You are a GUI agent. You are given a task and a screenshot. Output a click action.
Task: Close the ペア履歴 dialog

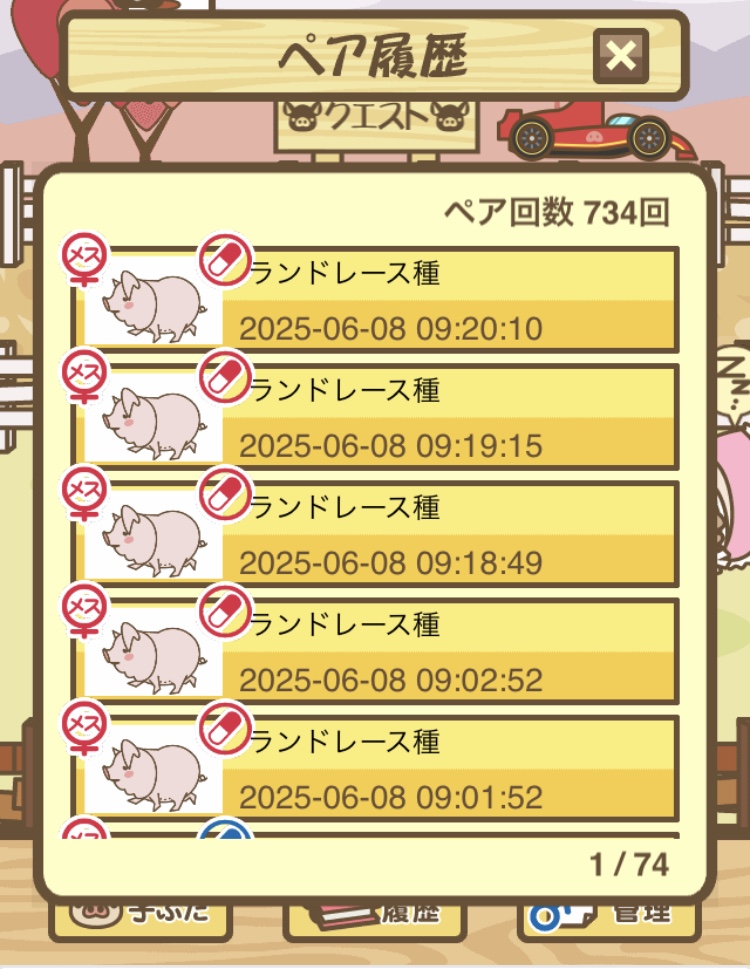click(620, 56)
